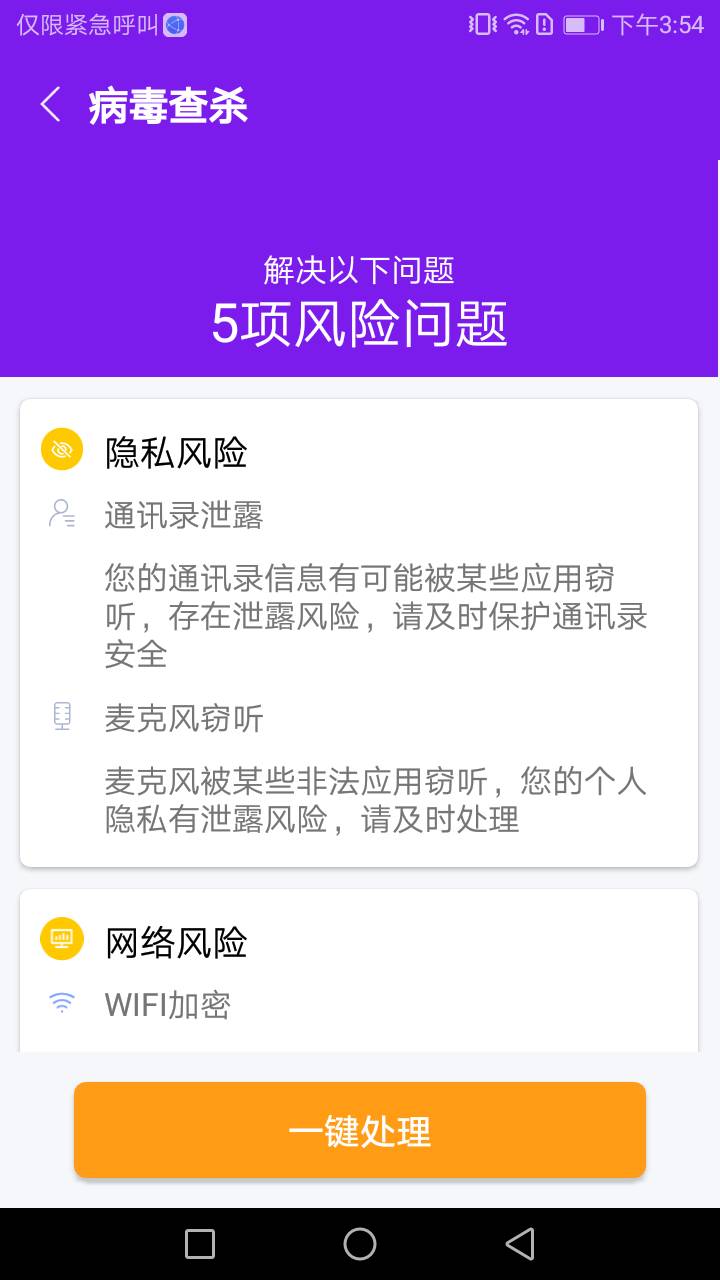This screenshot has width=720, height=1280.
Task: Select the yellow monitor 网络风险 icon
Action: coord(60,939)
